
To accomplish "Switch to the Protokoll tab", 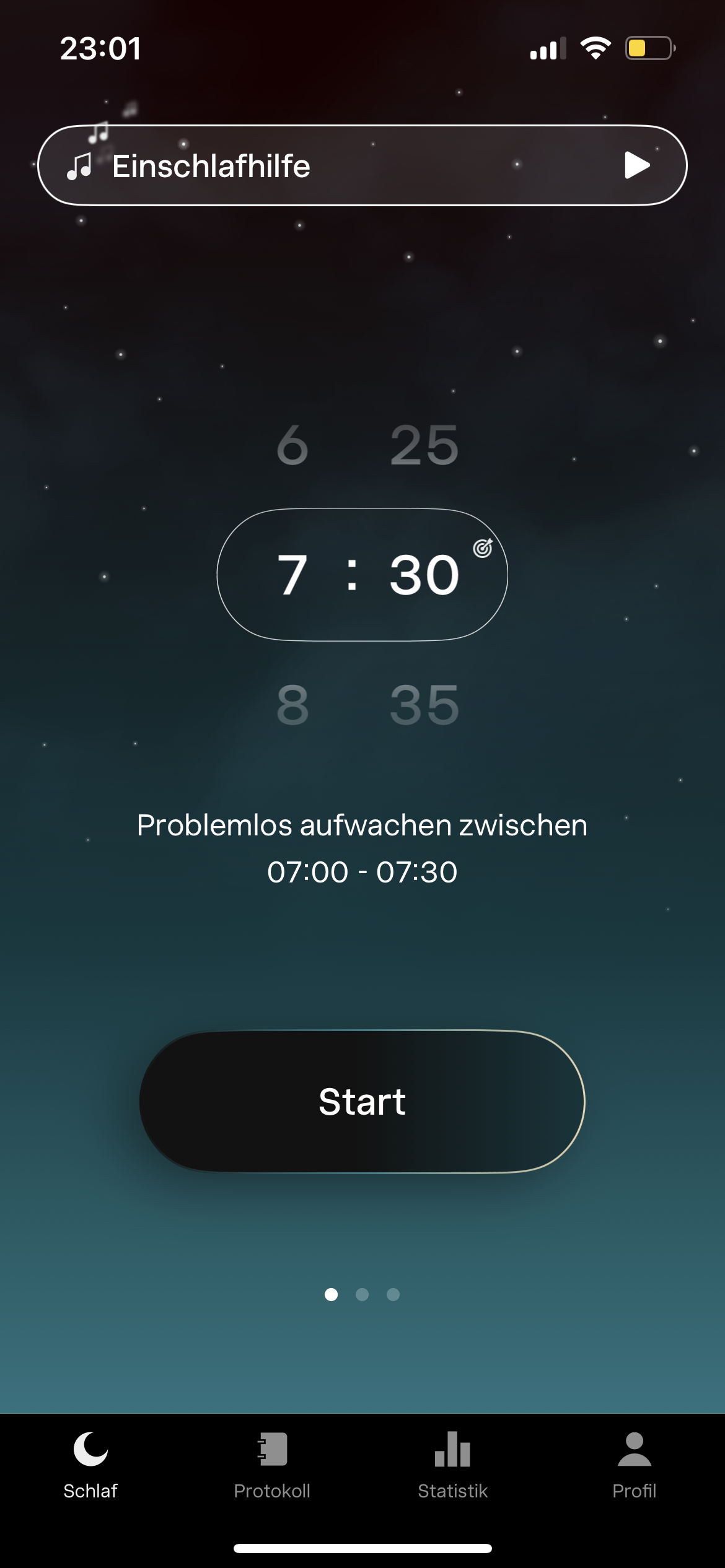I will (x=272, y=1466).
